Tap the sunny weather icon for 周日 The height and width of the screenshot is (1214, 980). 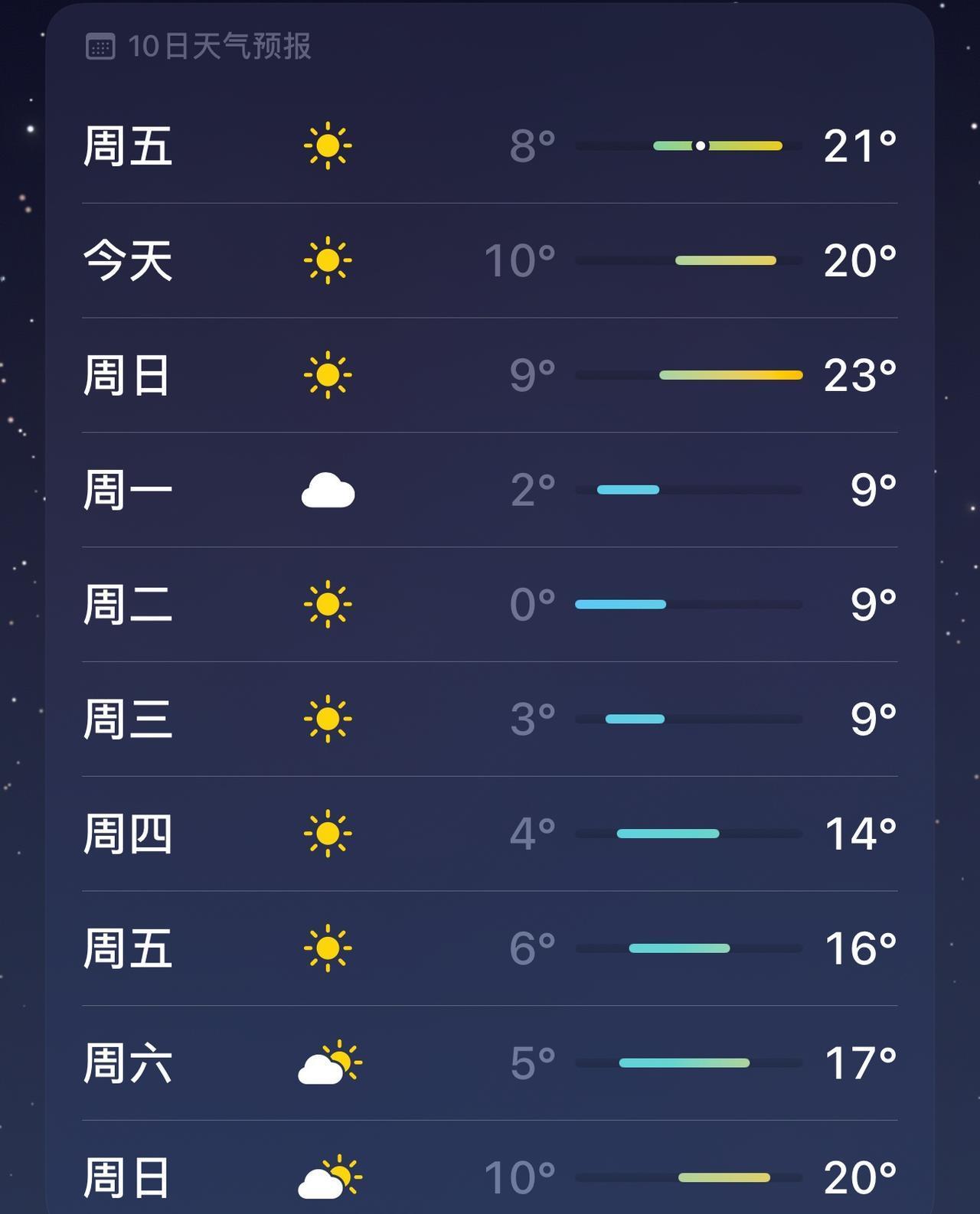tap(329, 375)
